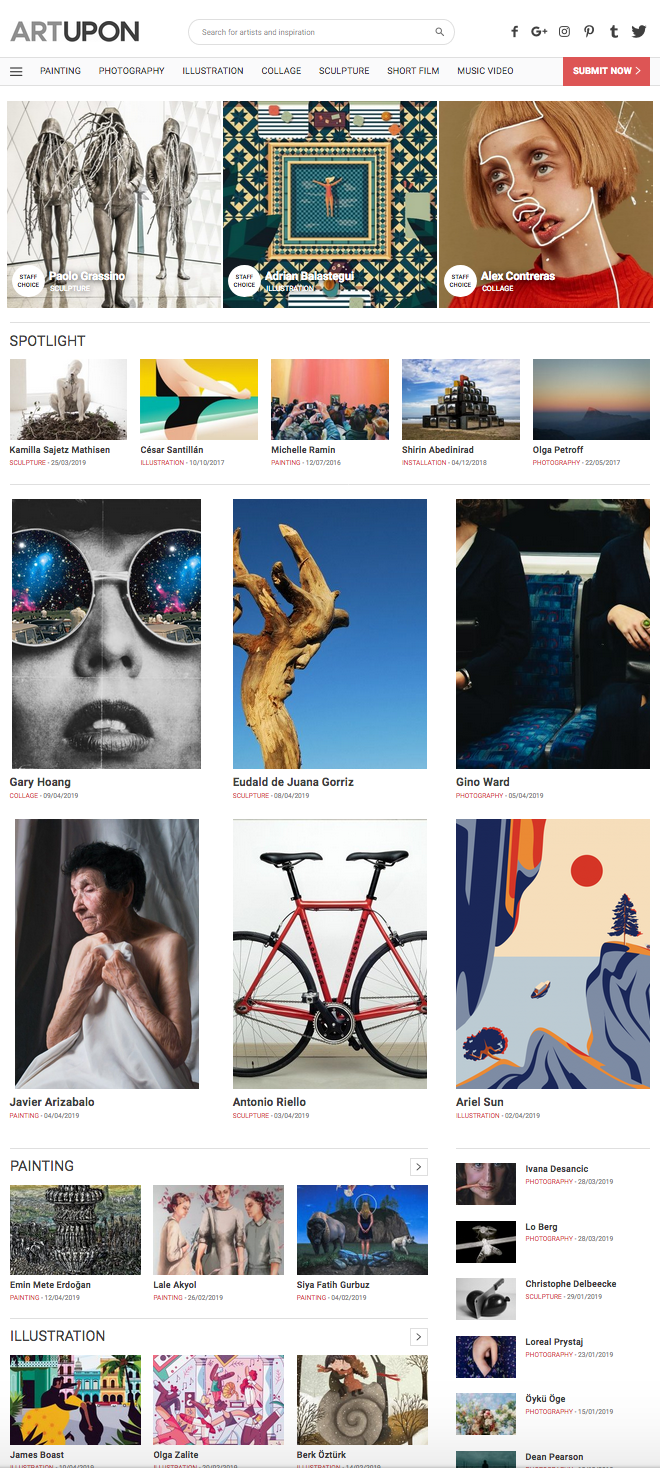The width and height of the screenshot is (660, 1468).
Task: Select the Collage category
Action: (281, 71)
